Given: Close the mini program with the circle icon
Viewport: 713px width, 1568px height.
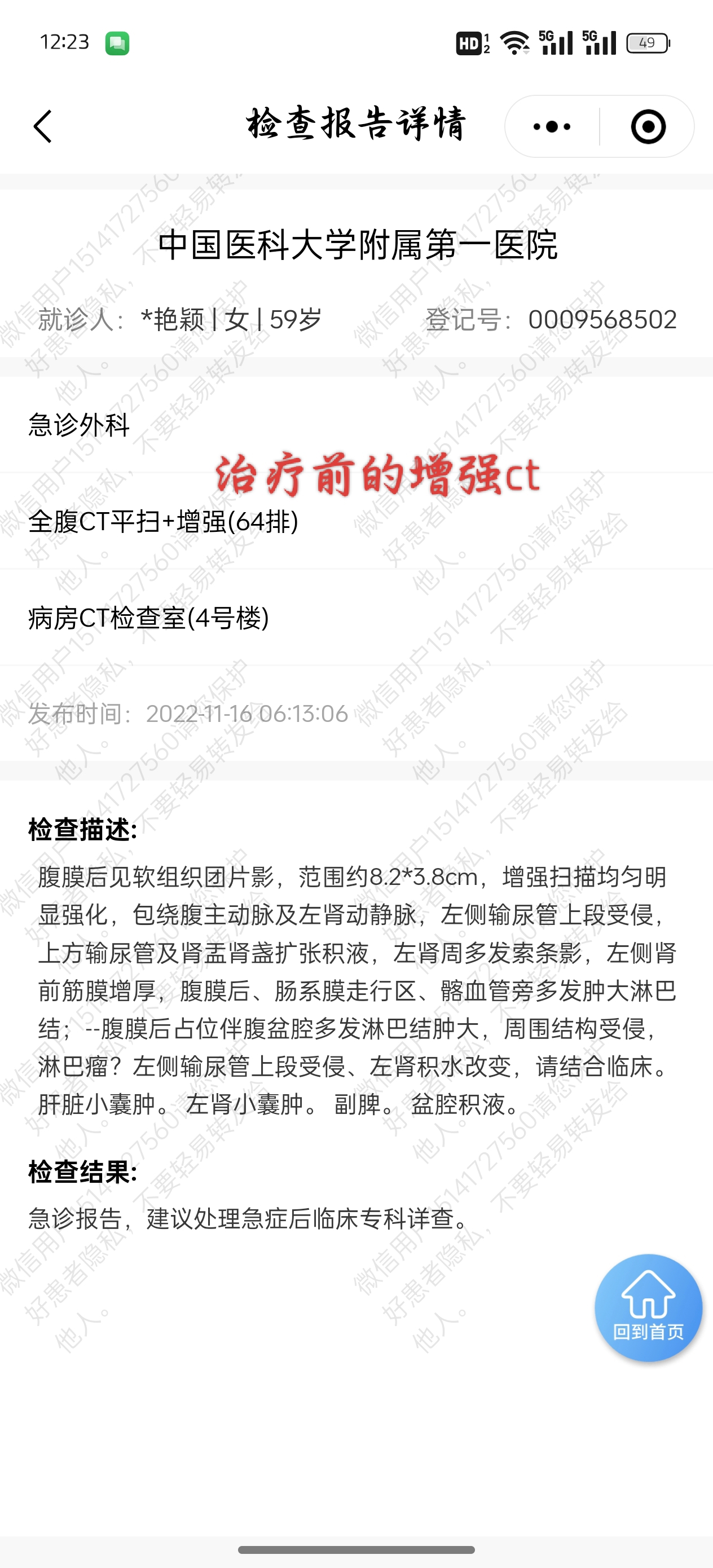Looking at the screenshot, I should 648,126.
